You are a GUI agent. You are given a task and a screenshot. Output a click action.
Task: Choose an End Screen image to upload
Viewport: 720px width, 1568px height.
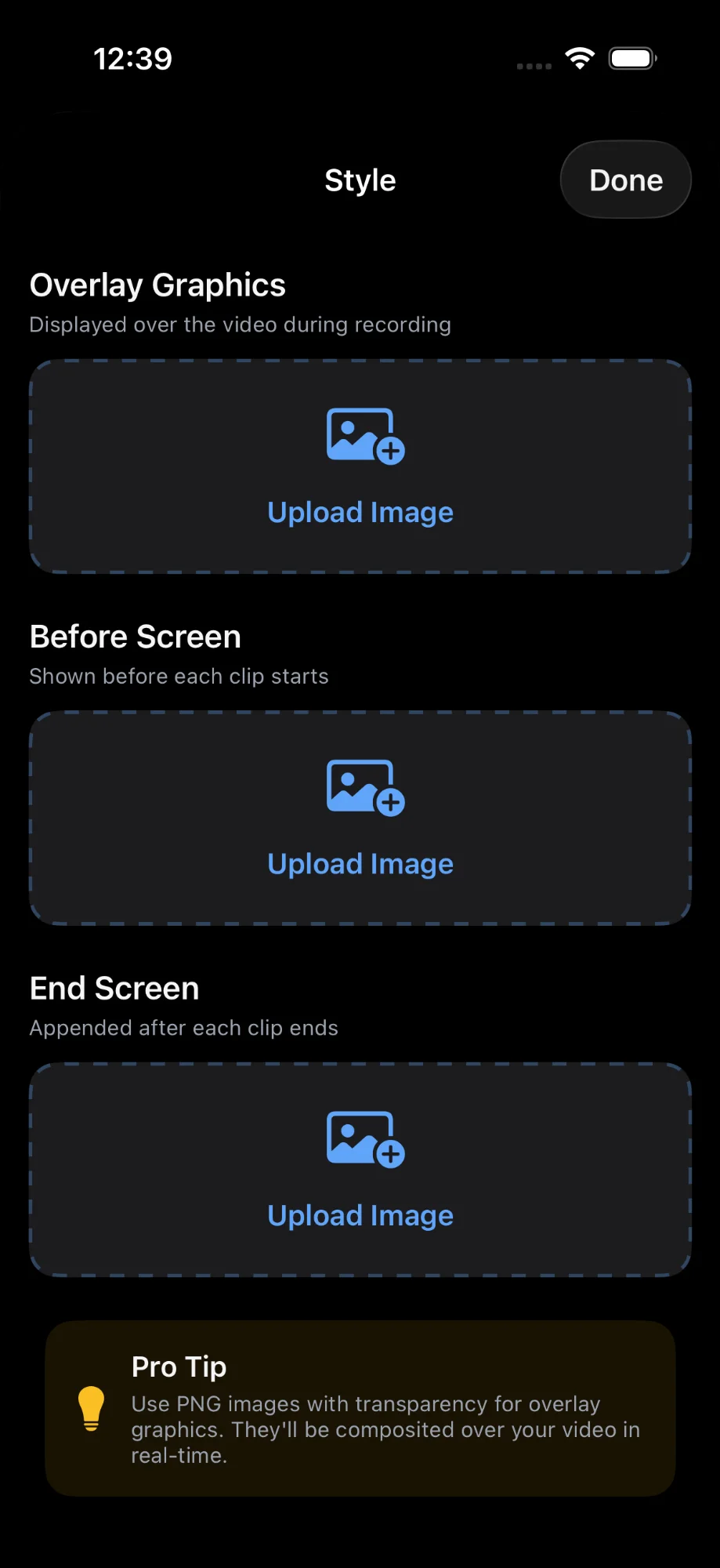tap(360, 1170)
